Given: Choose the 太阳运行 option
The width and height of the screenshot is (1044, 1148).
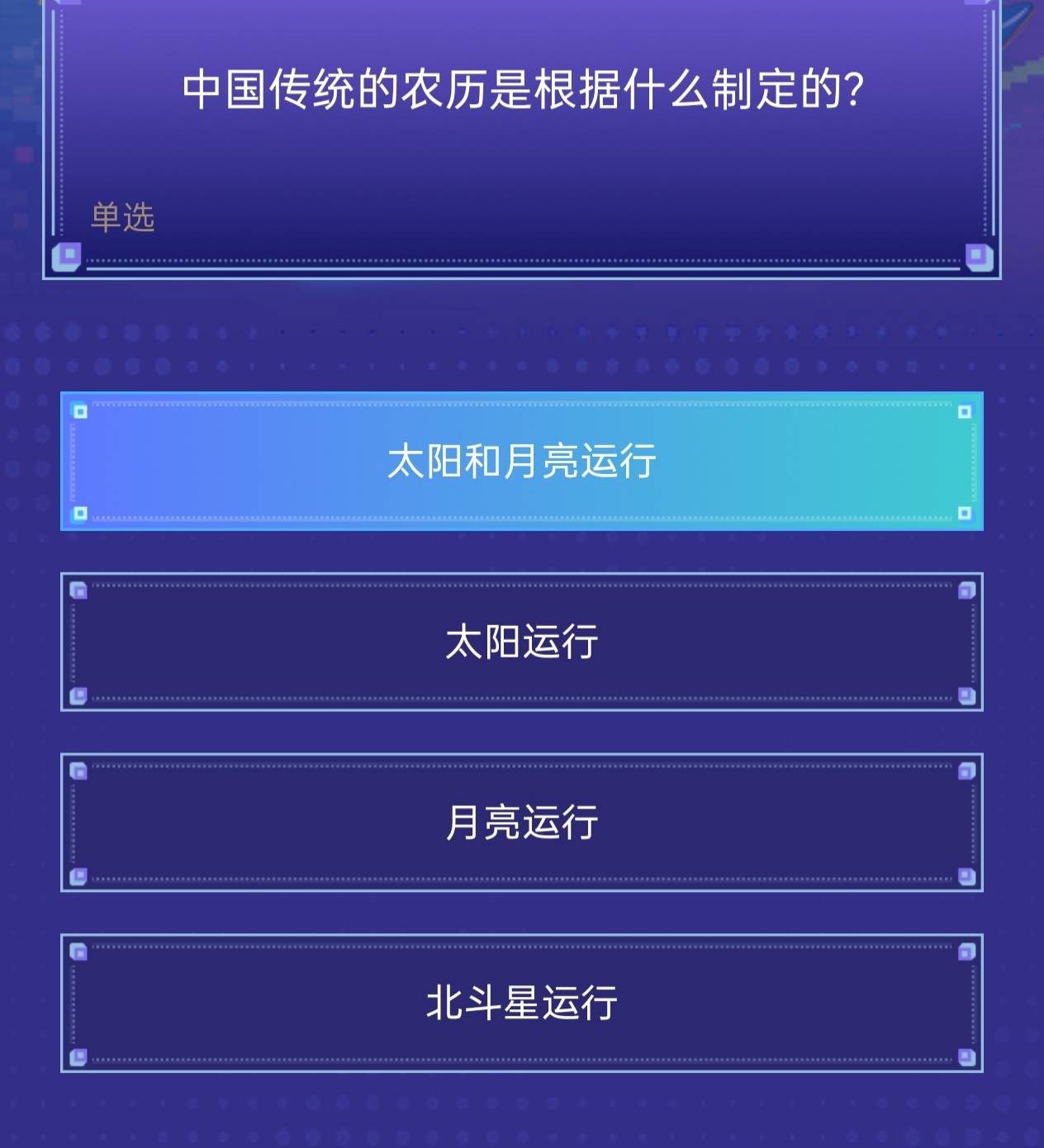Looking at the screenshot, I should 522,642.
